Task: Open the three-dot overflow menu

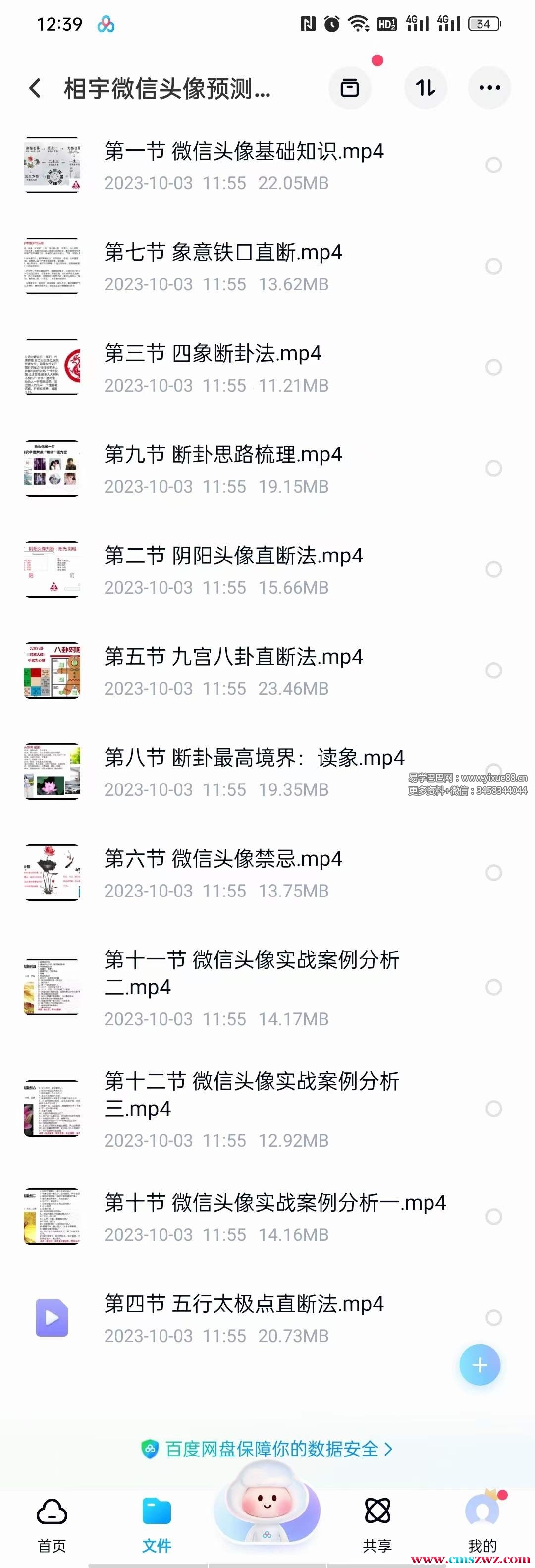Action: pos(489,88)
